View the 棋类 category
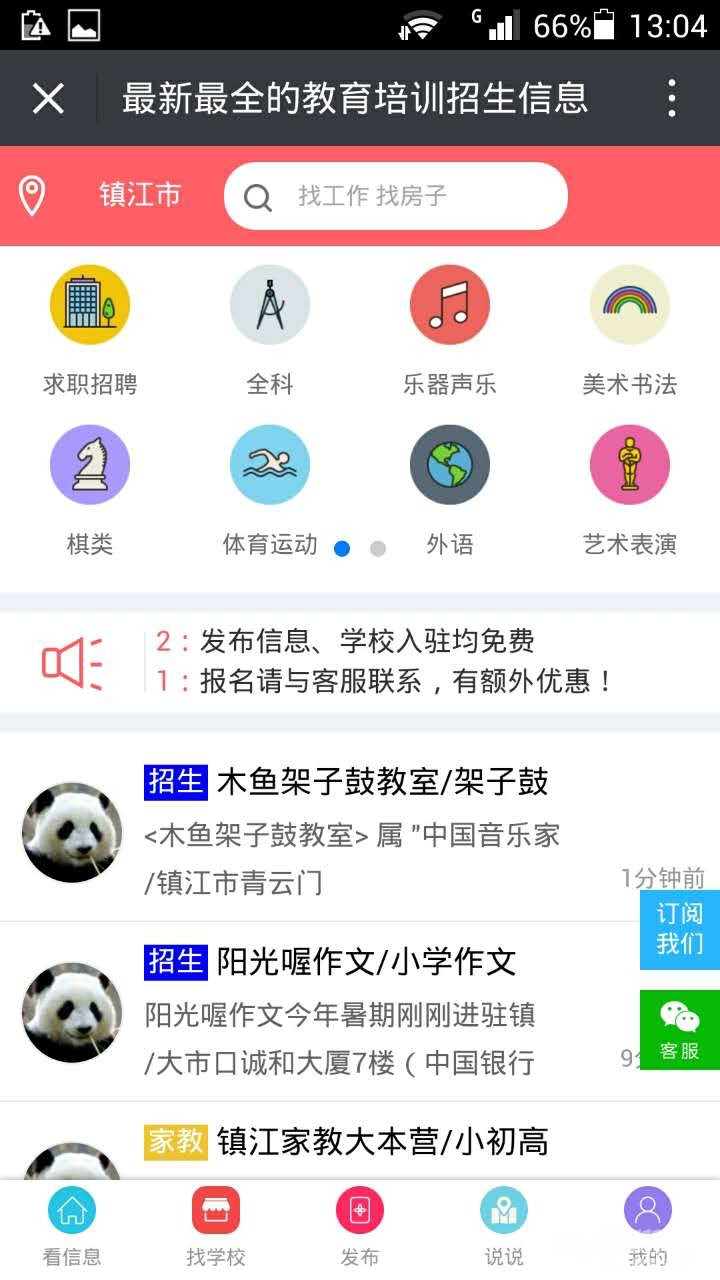 point(90,465)
